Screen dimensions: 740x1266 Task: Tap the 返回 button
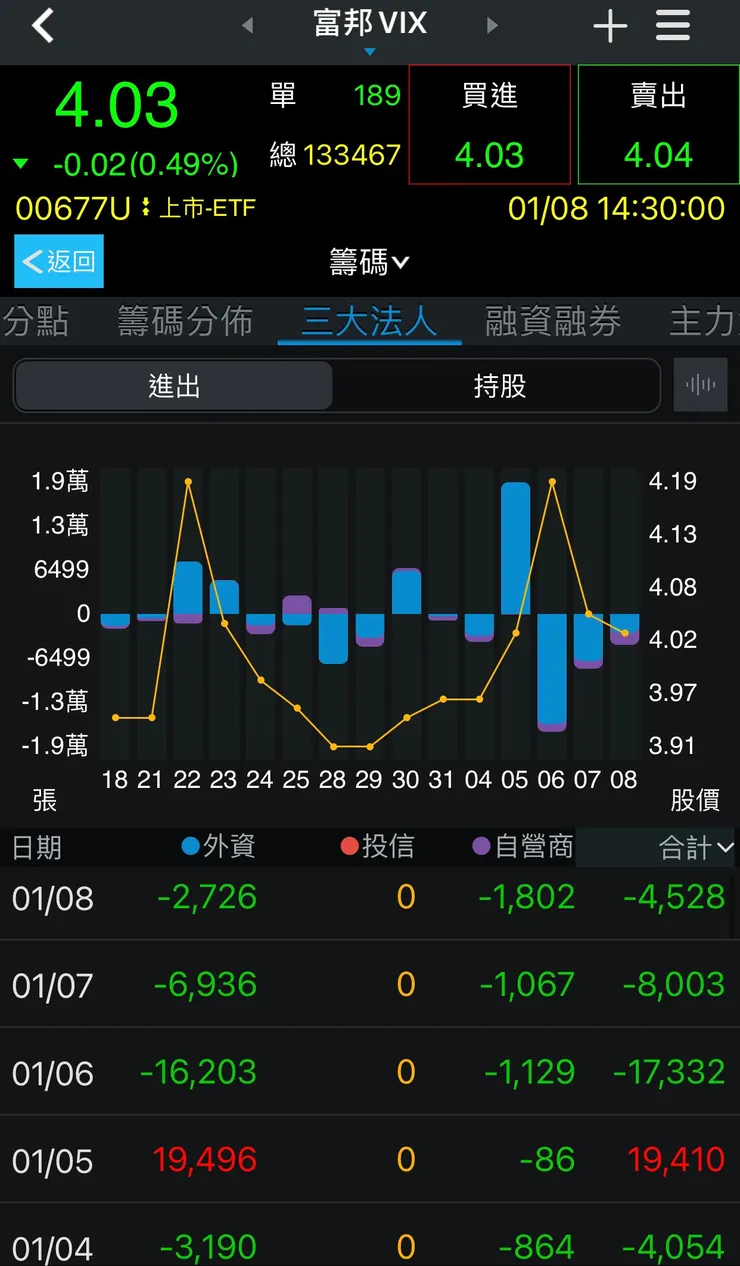tap(58, 261)
